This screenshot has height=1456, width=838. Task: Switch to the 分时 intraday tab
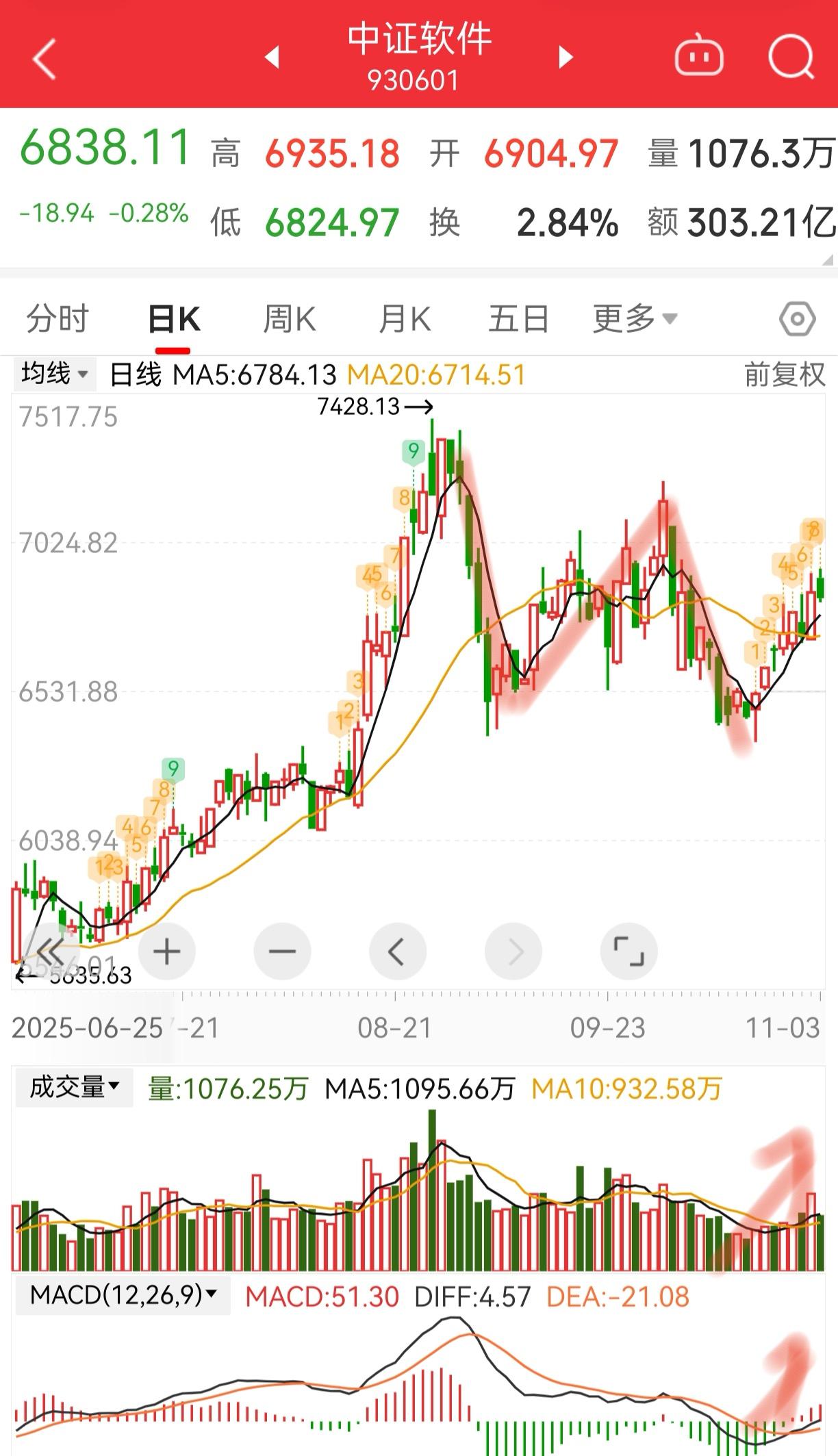tap(58, 318)
